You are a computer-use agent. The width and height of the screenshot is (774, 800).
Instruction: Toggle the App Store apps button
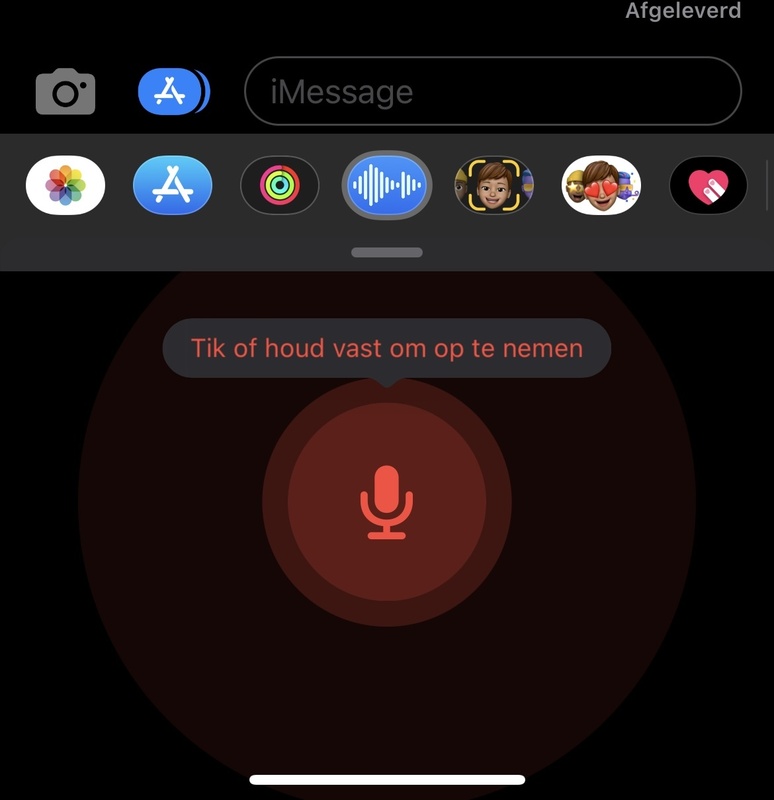click(172, 92)
